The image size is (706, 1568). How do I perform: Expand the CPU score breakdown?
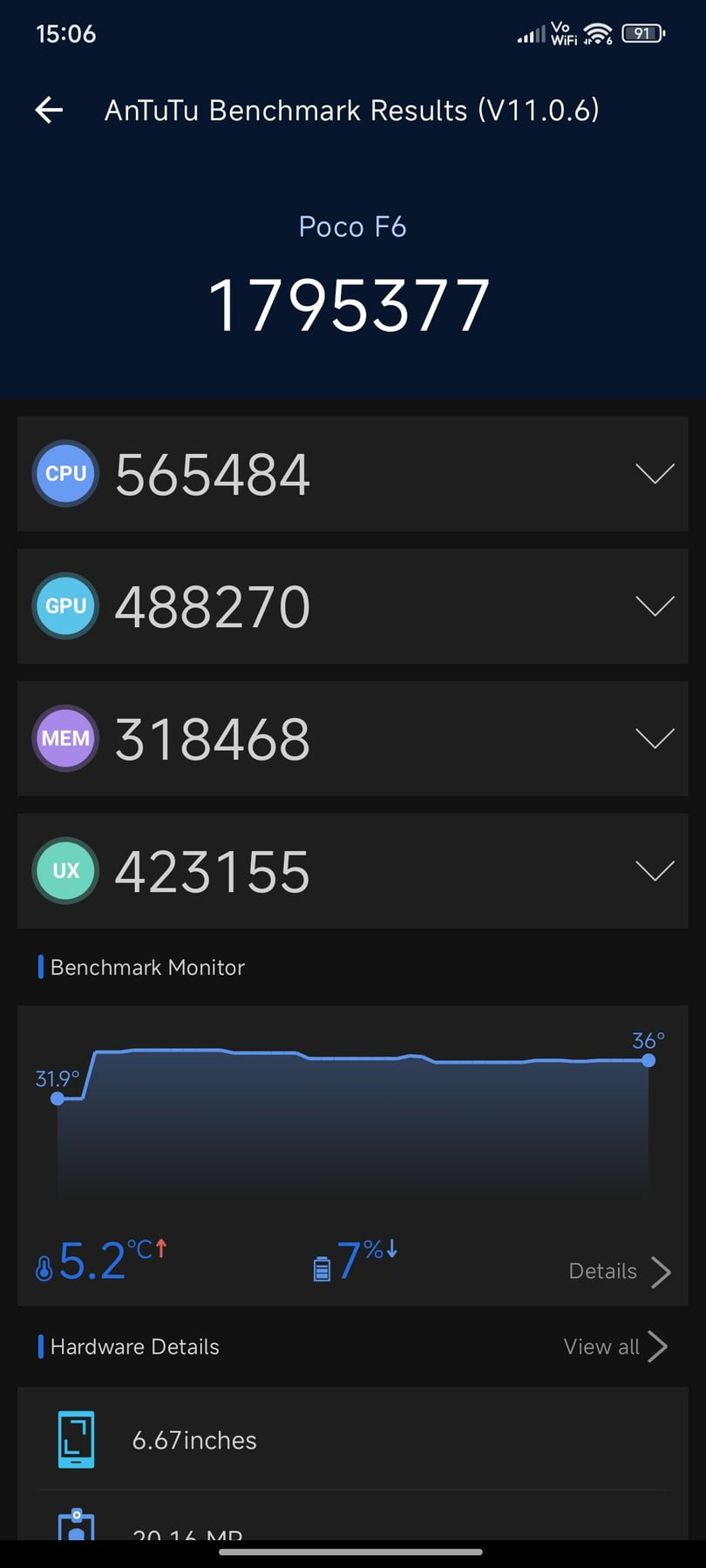[655, 474]
